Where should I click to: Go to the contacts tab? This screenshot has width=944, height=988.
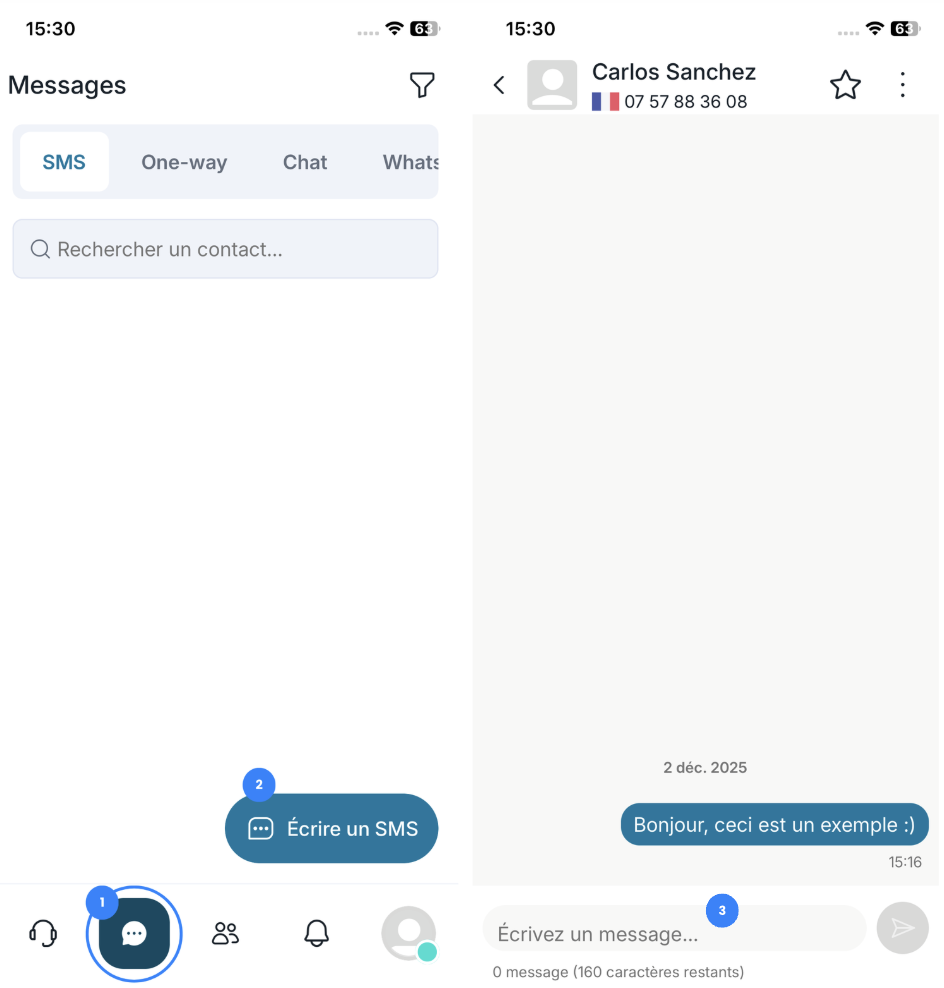[226, 934]
